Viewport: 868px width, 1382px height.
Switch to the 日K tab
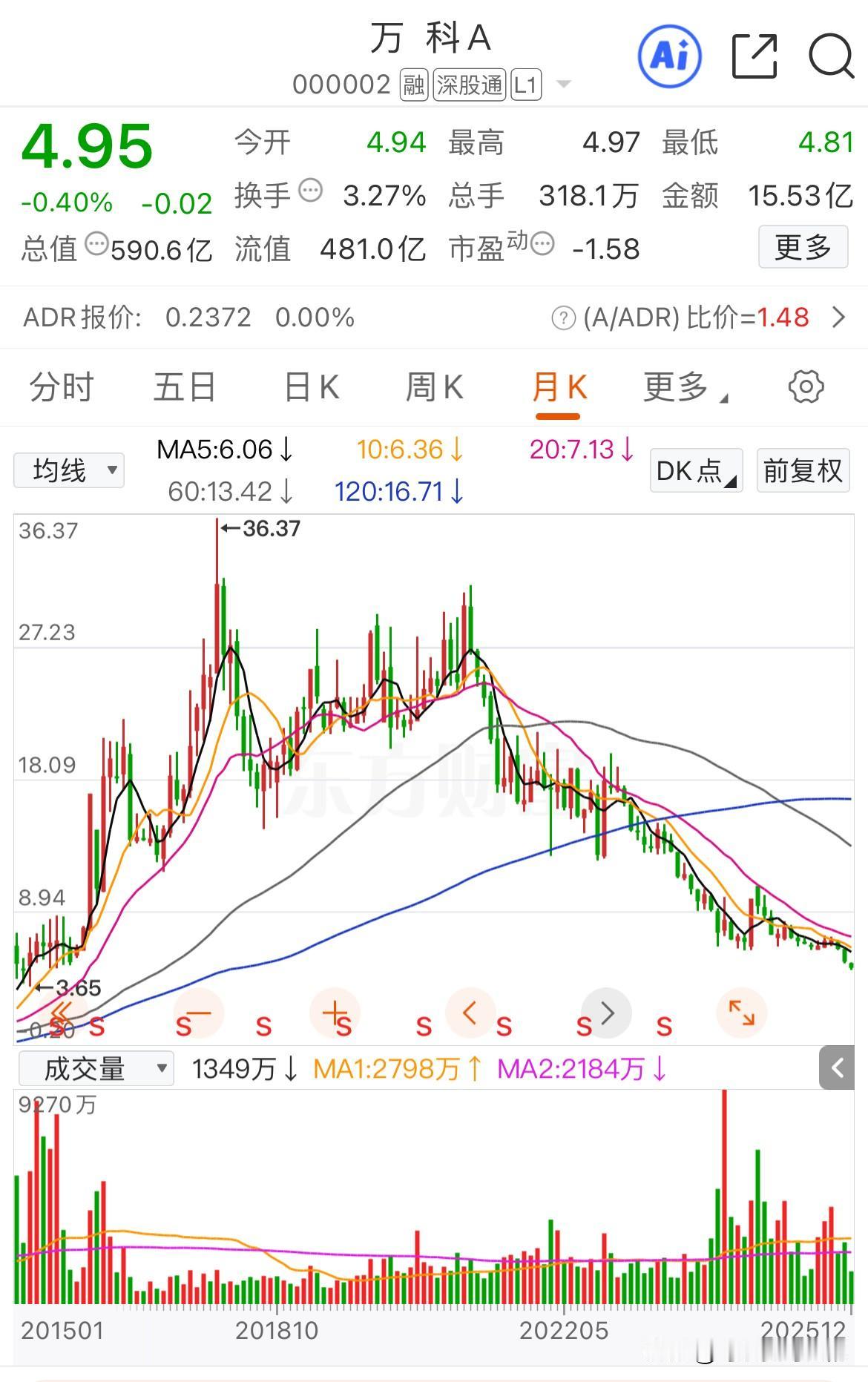pyautogui.click(x=311, y=386)
